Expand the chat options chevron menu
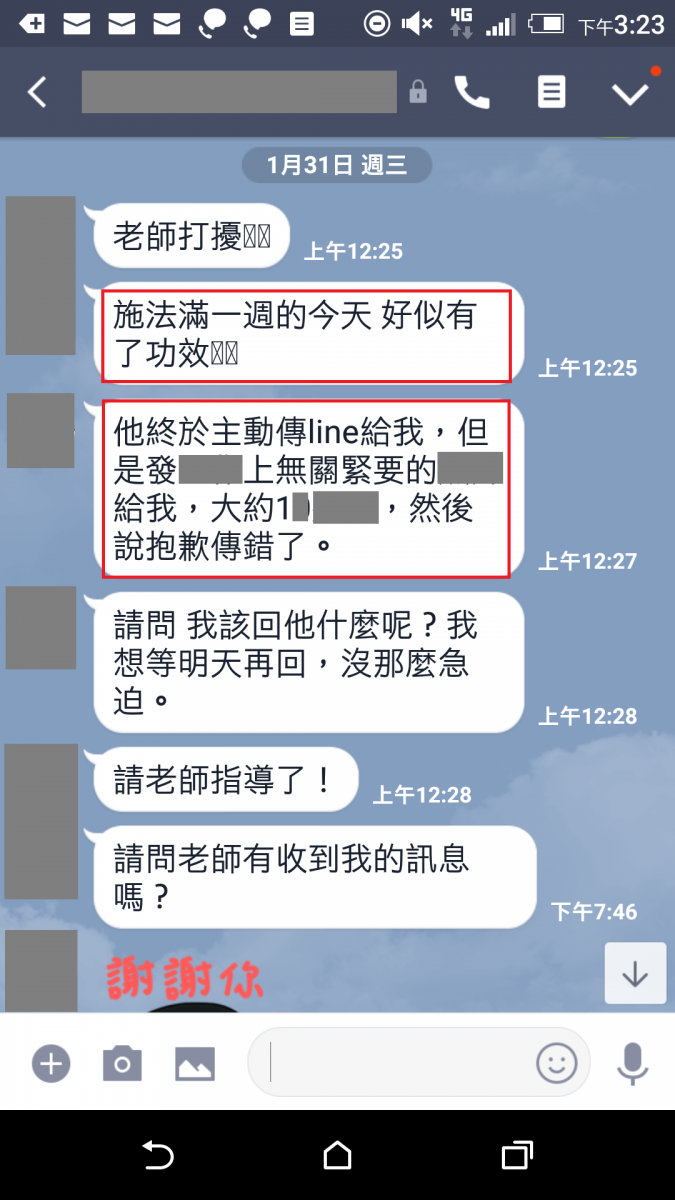675x1200 pixels. coord(630,93)
